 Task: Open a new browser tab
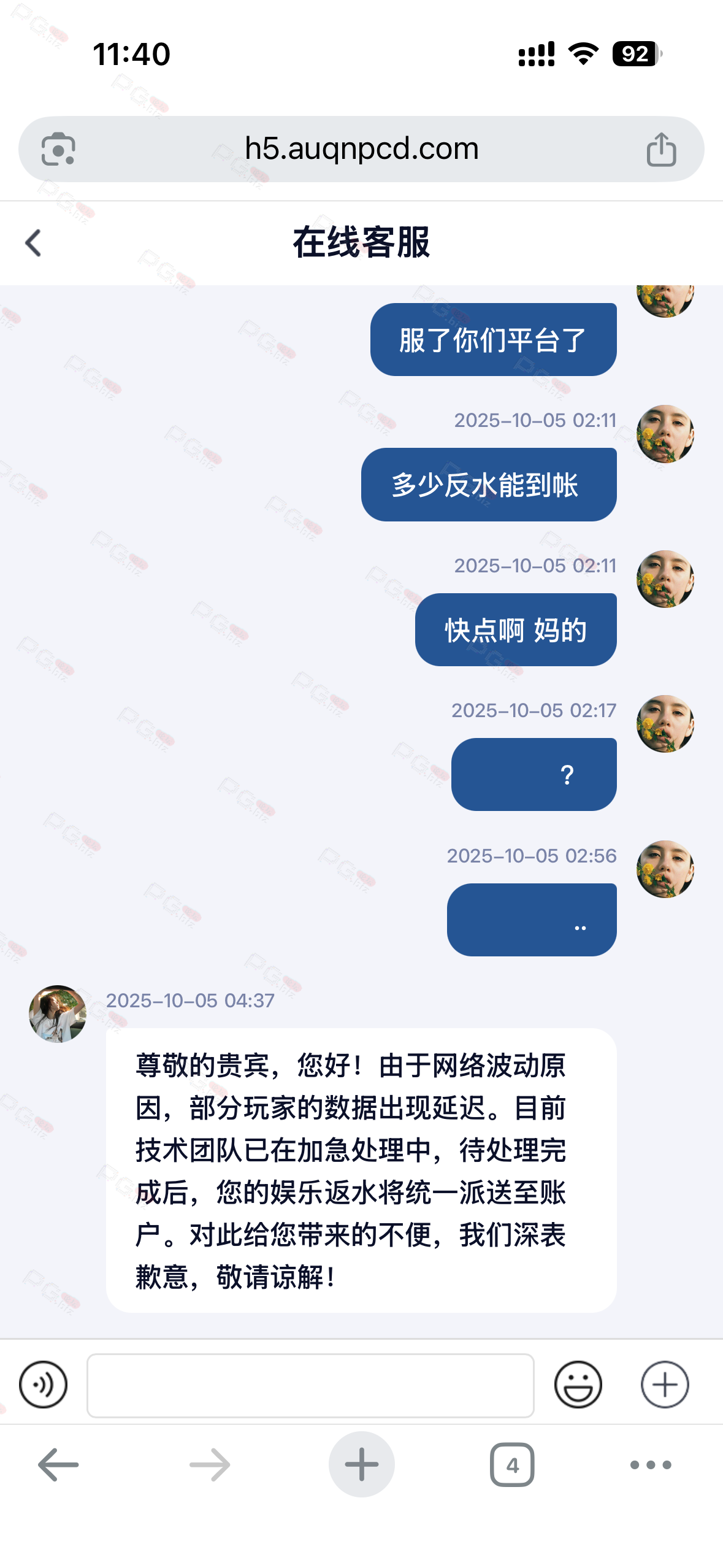(361, 1465)
